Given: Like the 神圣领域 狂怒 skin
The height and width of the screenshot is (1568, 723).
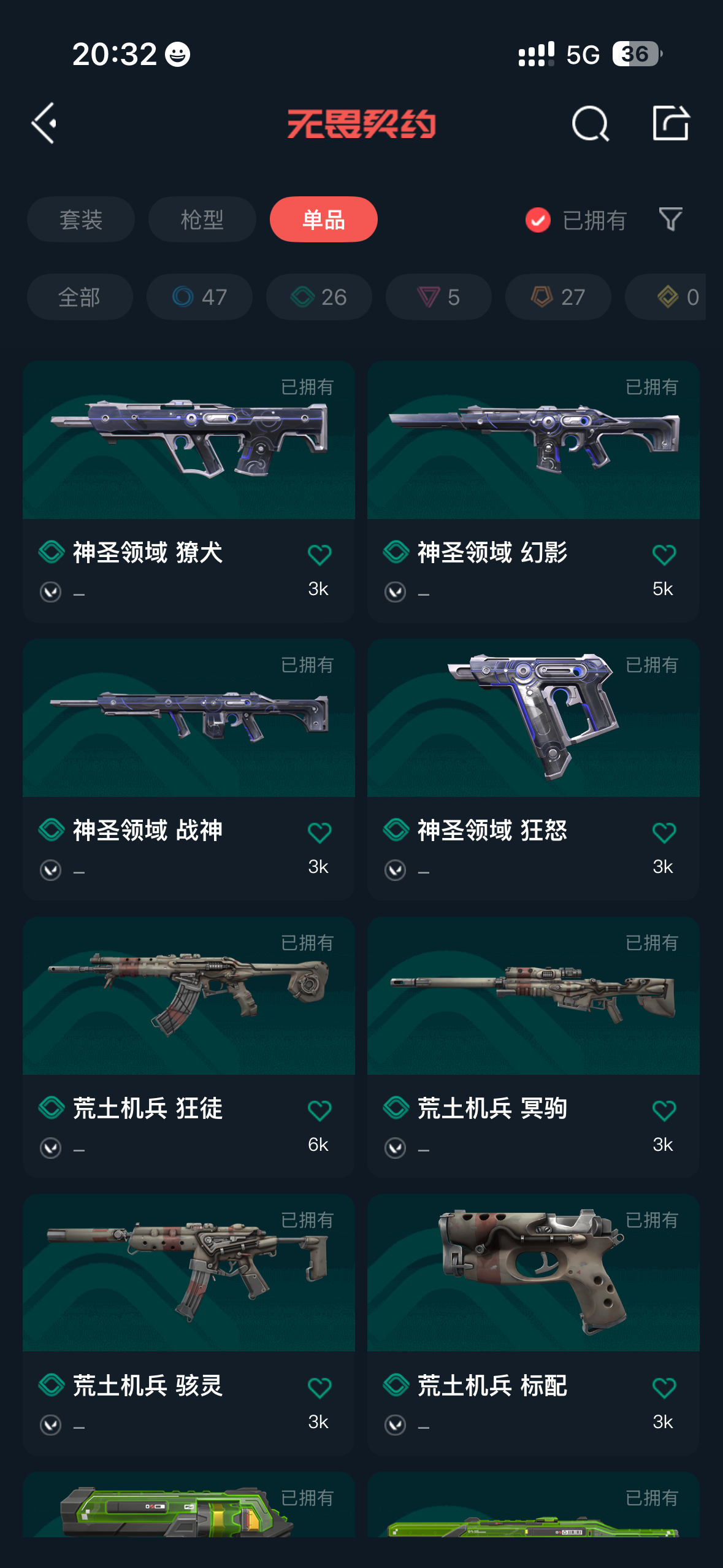Looking at the screenshot, I should (664, 833).
